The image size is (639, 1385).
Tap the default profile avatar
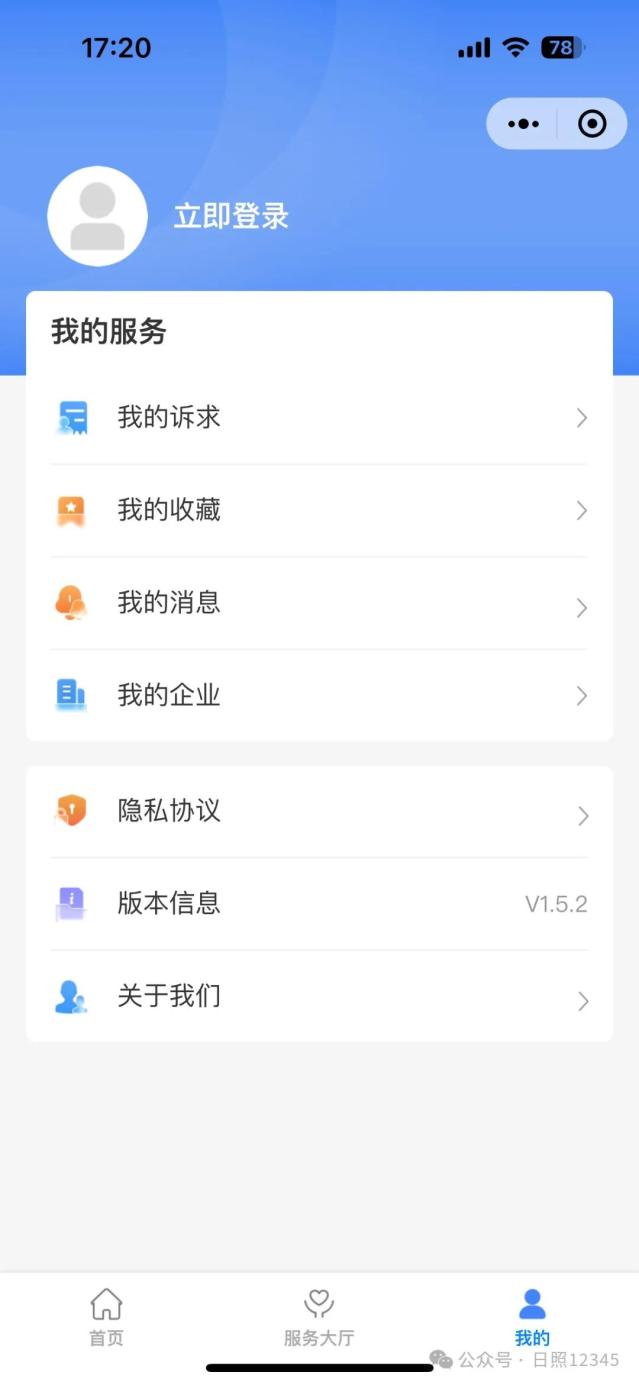tap(97, 216)
